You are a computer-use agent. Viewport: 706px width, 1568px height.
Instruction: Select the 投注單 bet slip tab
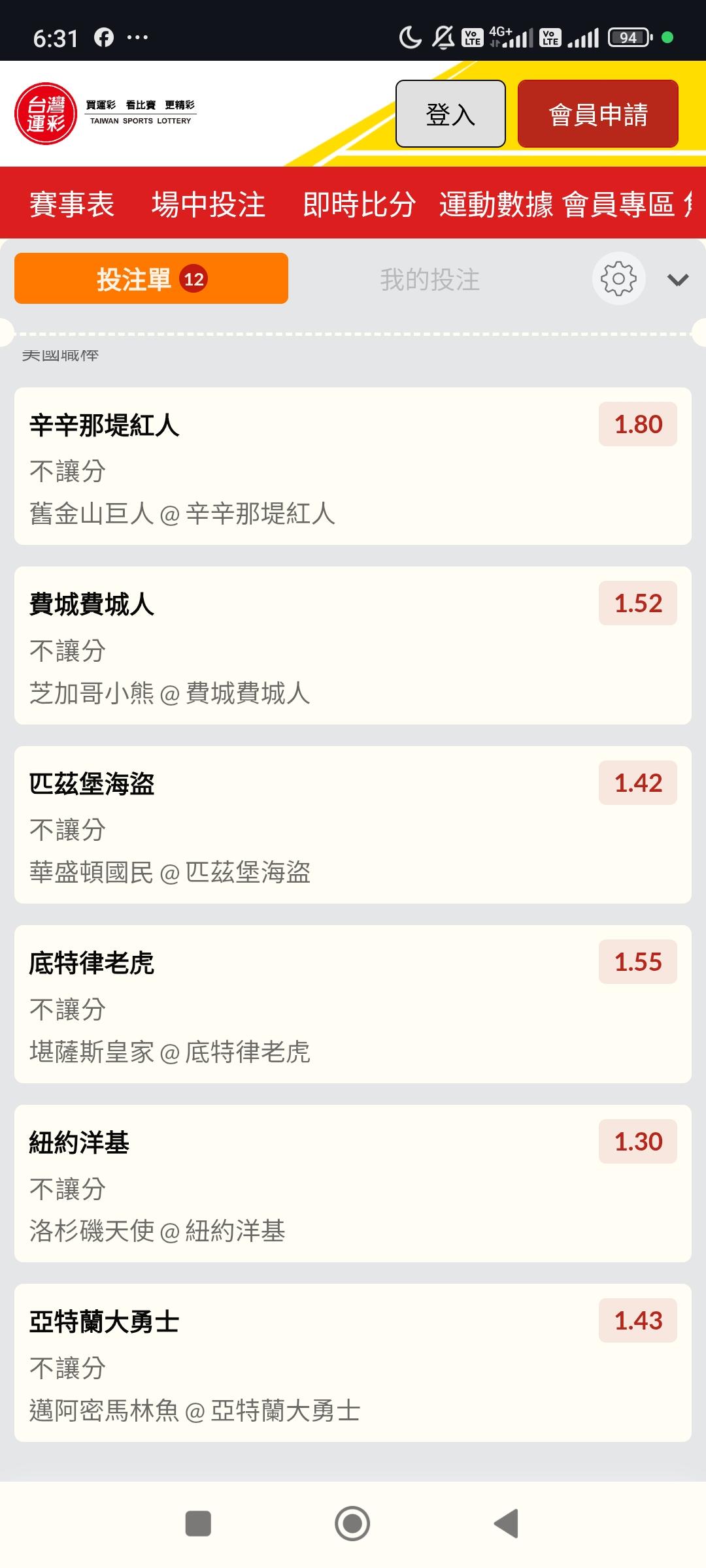tap(151, 279)
